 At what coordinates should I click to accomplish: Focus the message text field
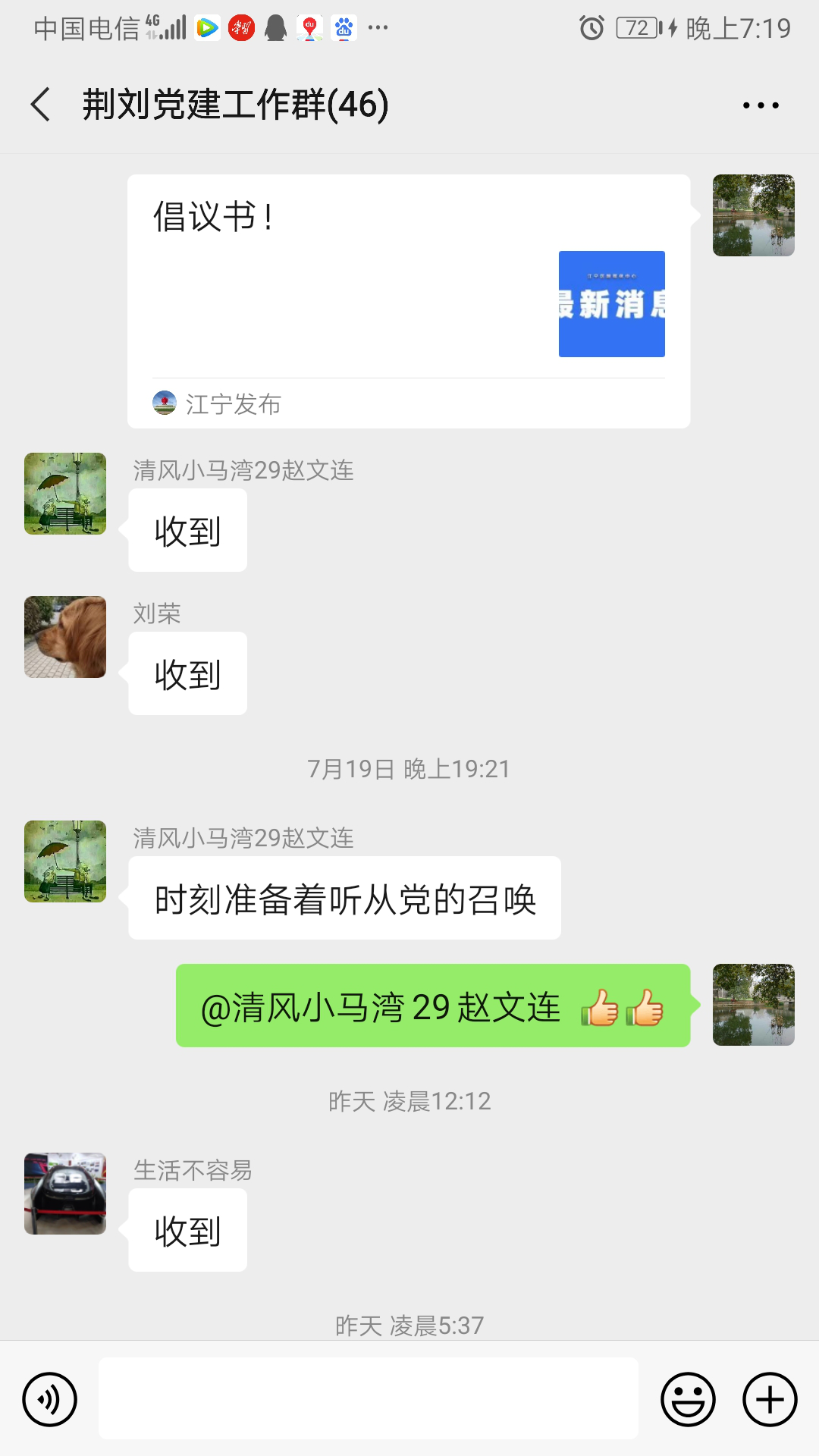pyautogui.click(x=369, y=1398)
